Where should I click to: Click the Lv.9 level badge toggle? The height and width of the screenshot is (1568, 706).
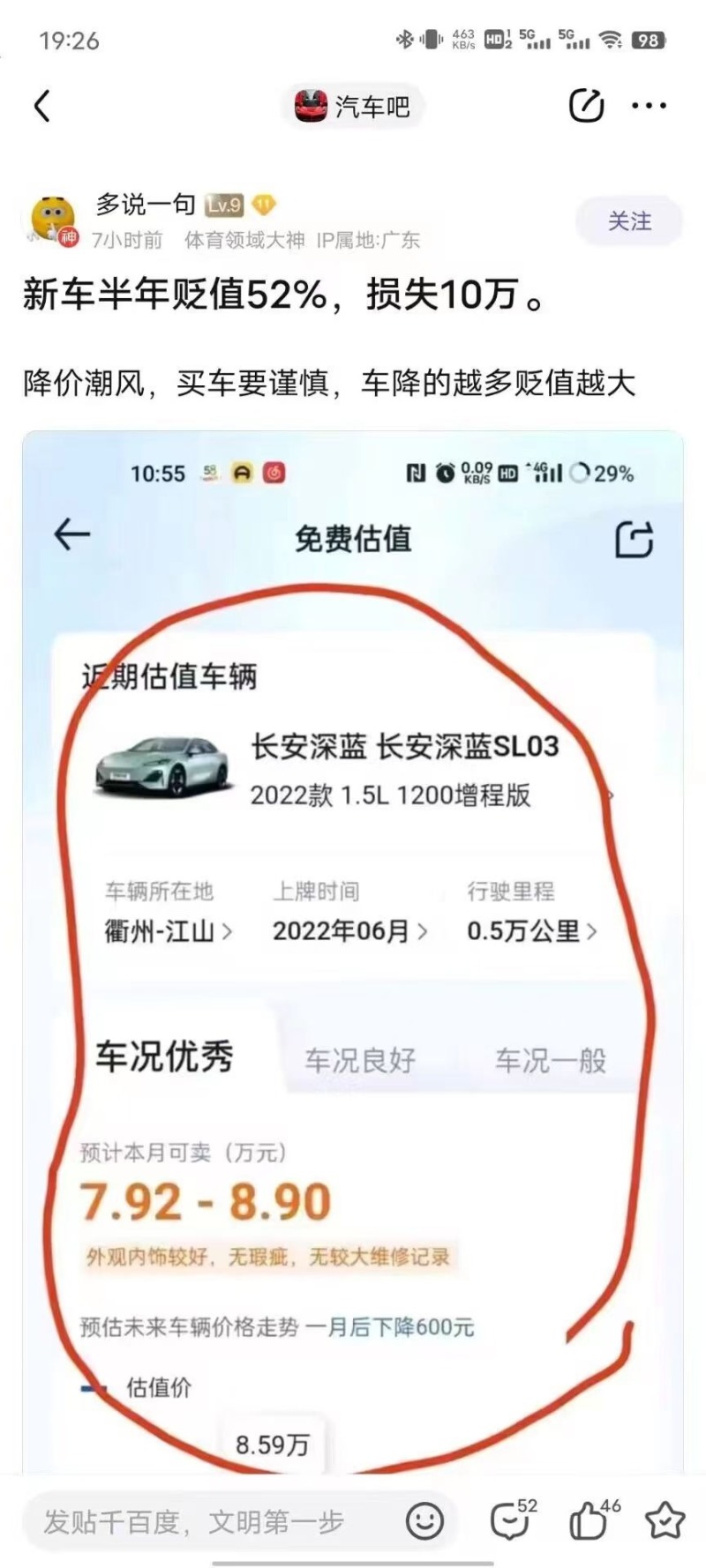222,205
